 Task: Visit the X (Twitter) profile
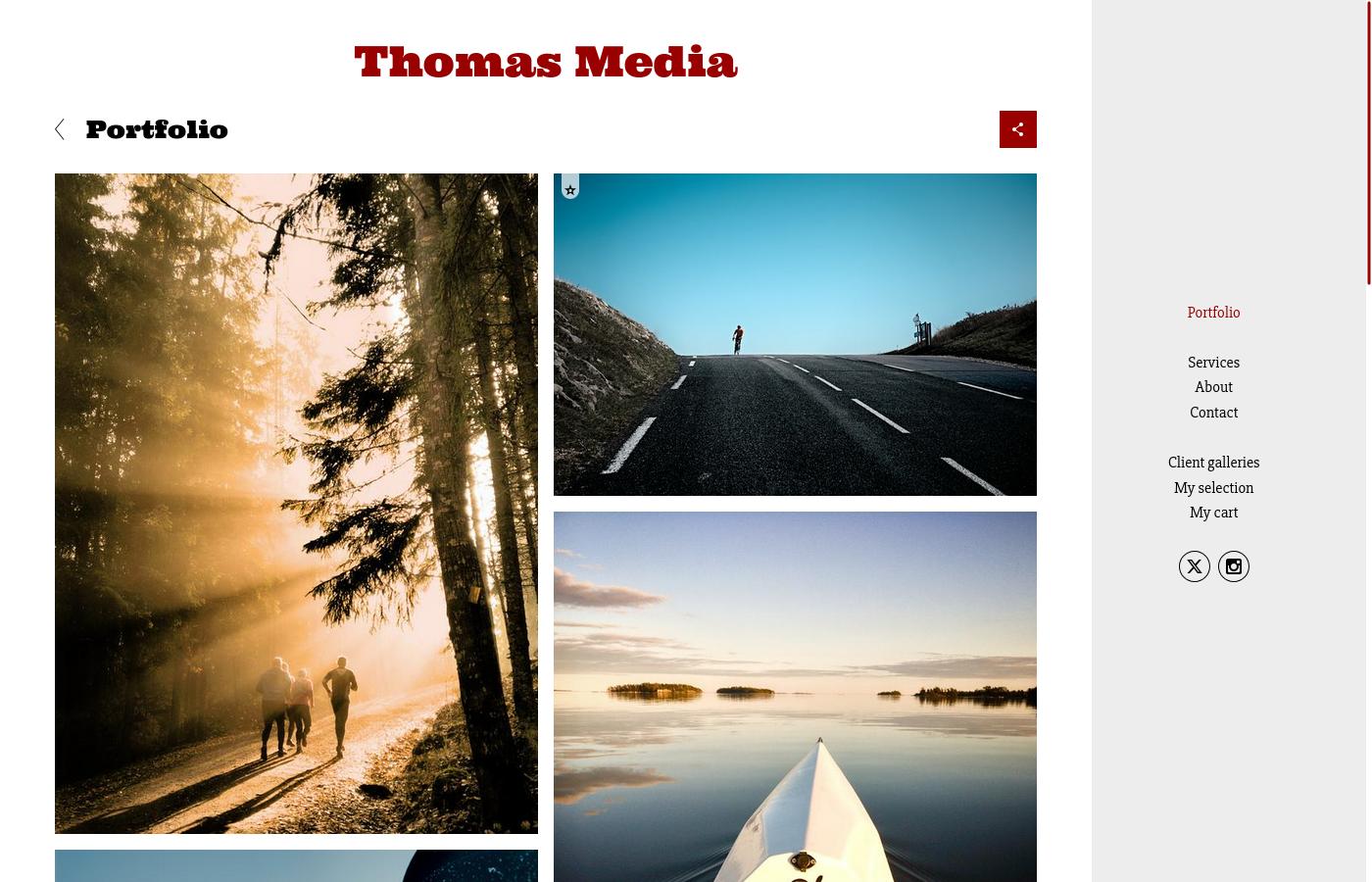point(1194,566)
